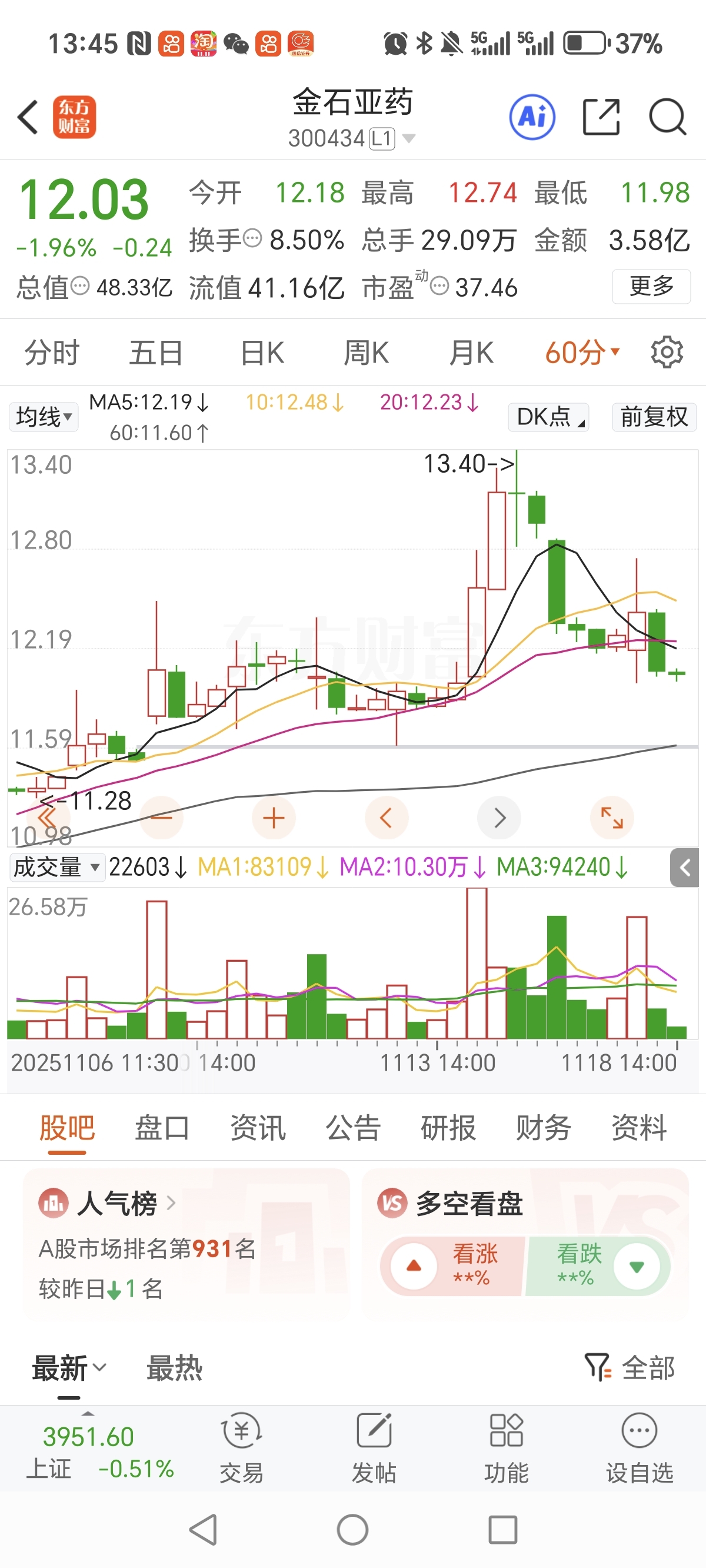Switch to the 日K chart tab
The width and height of the screenshot is (706, 1568).
[262, 353]
